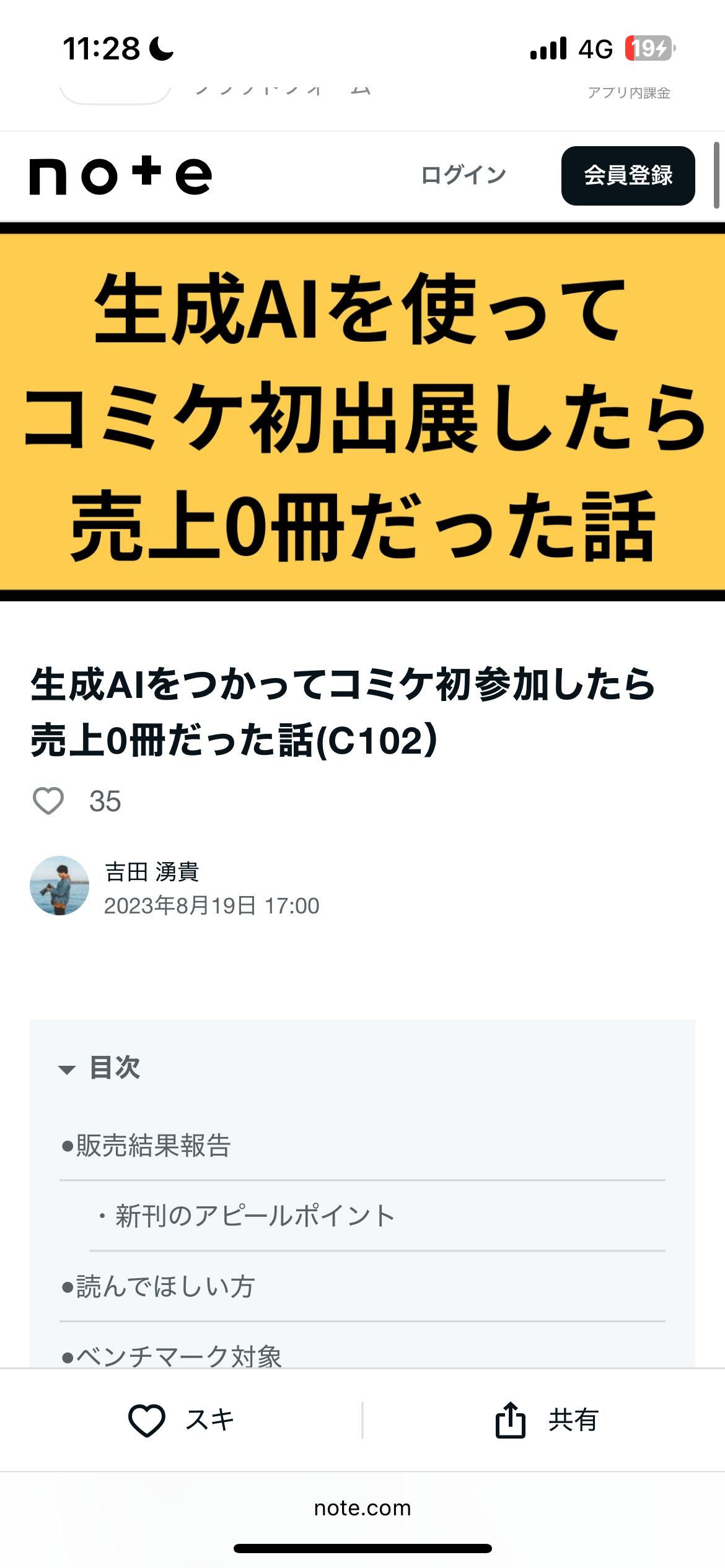The image size is (725, 1568).
Task: Open author name 吉田 湧貴
Action: 152,872
